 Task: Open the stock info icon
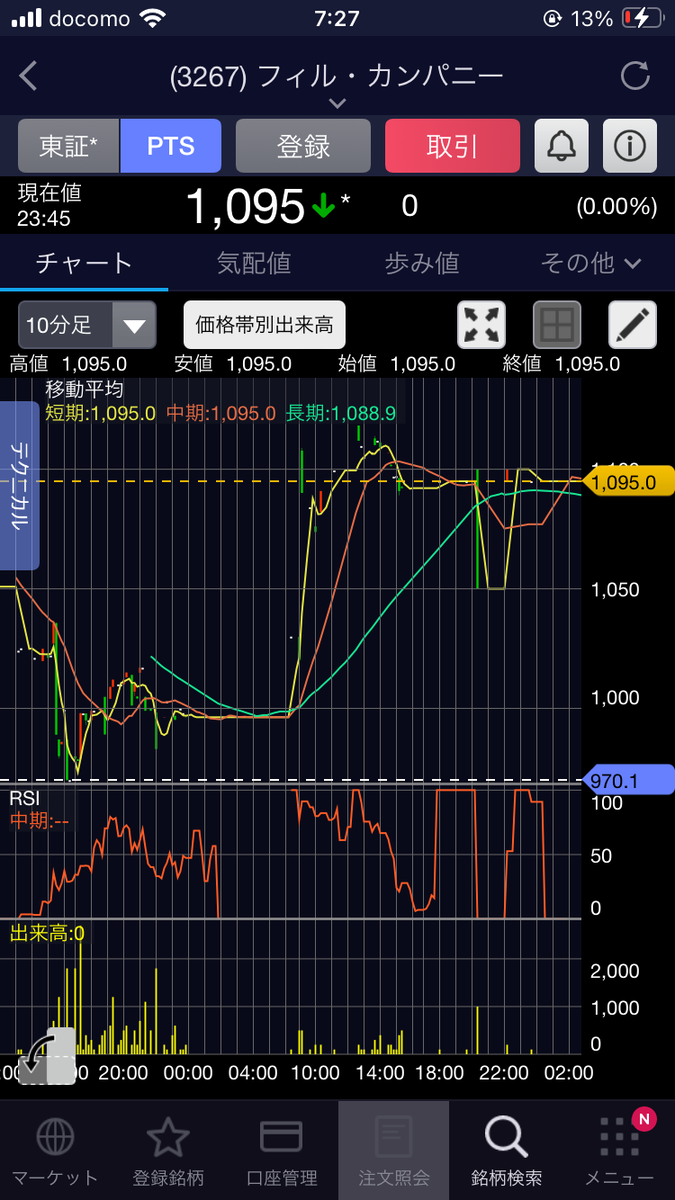coord(629,146)
